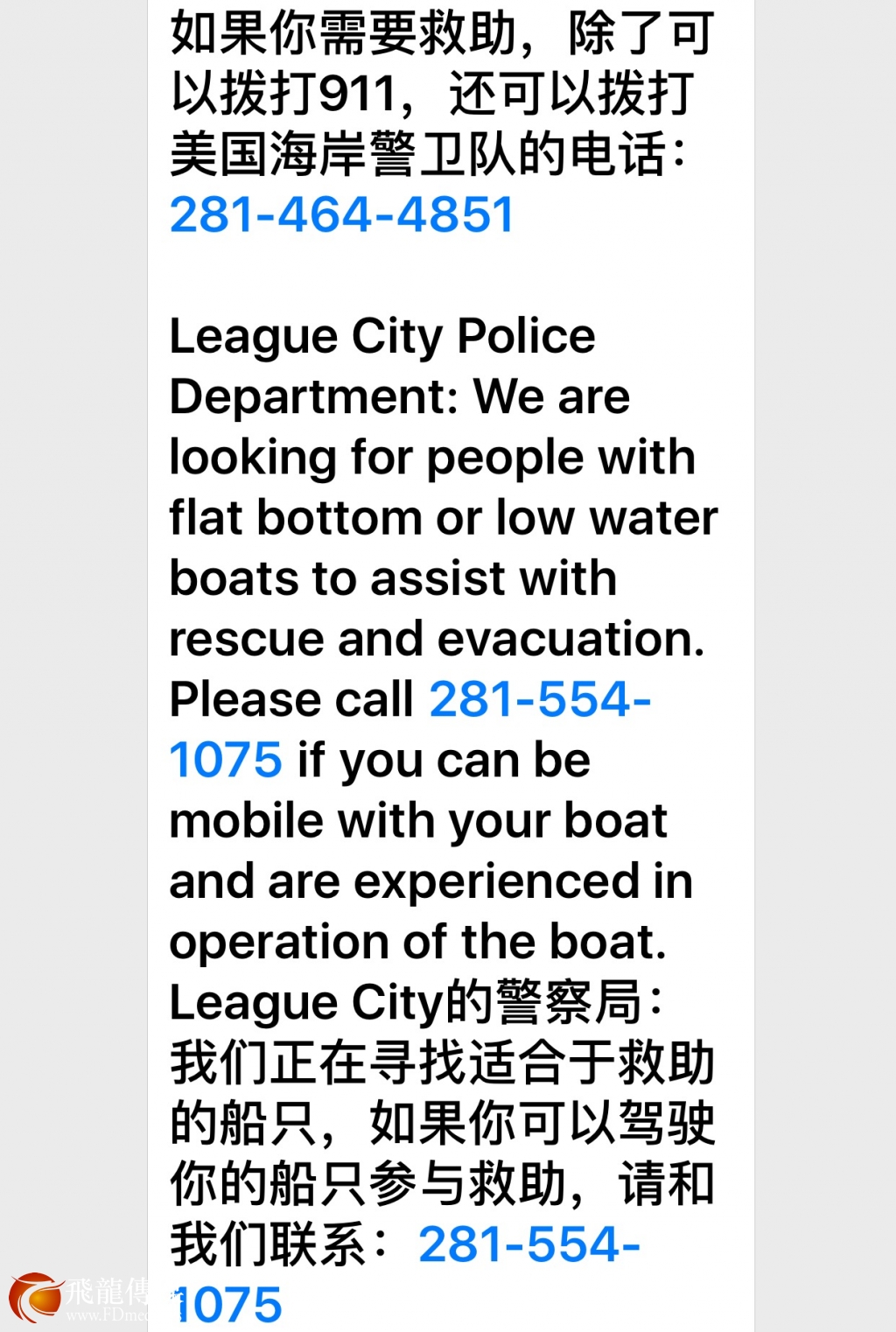The image size is (896, 1332).
Task: Tap 281-554-1075 after 'Please call'
Action: (x=539, y=699)
